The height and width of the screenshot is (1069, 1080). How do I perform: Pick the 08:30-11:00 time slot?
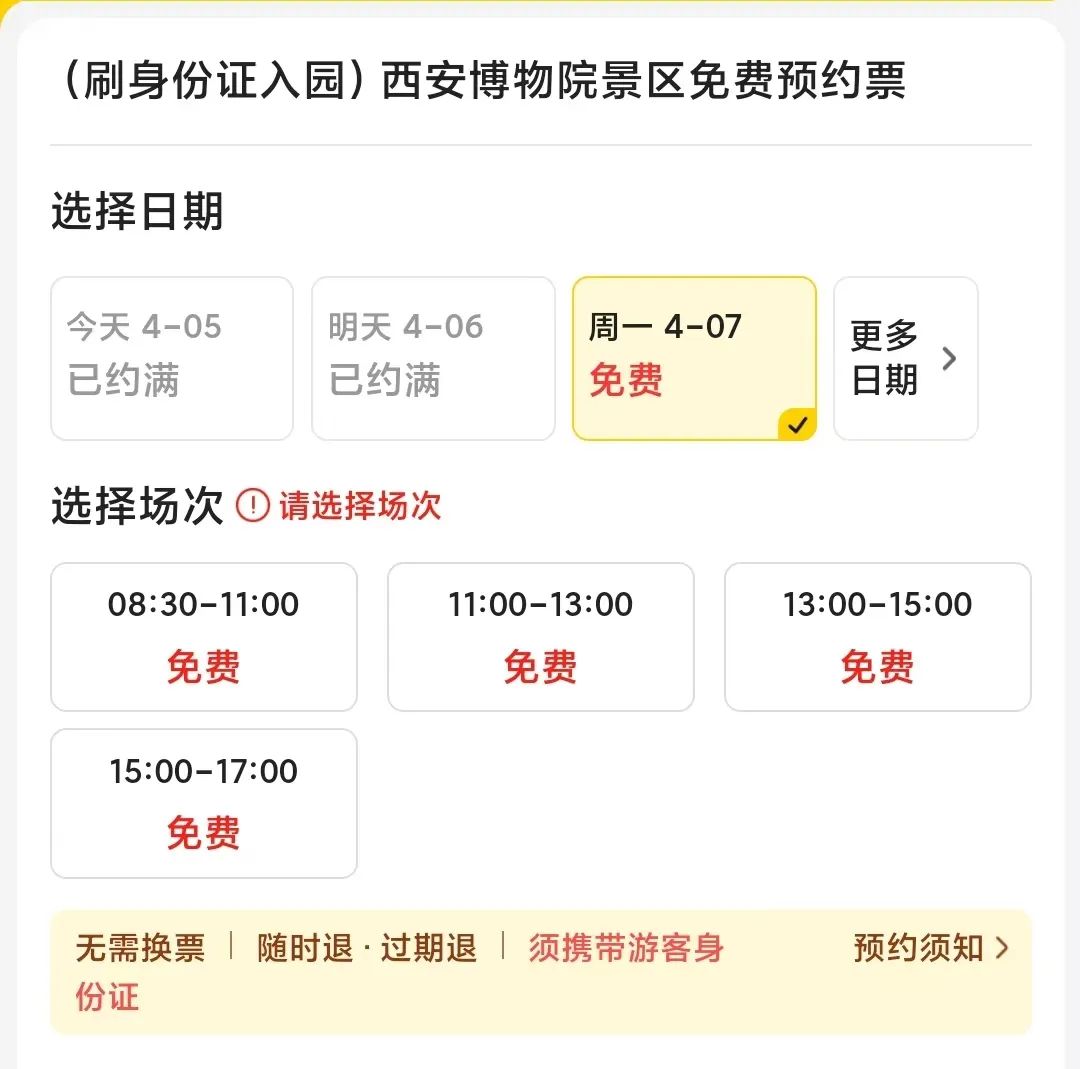pyautogui.click(x=204, y=637)
